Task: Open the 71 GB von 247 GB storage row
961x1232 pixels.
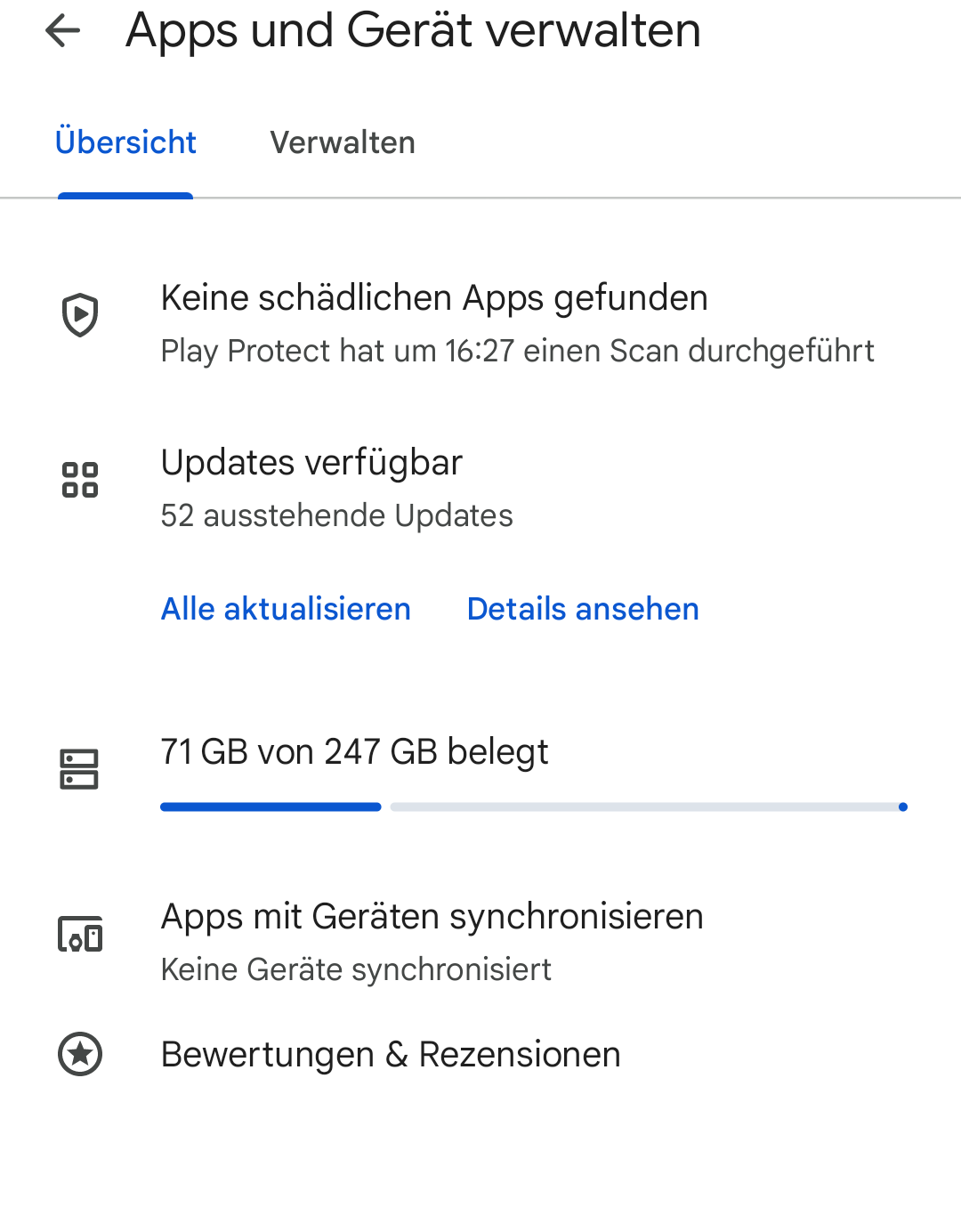Action: point(480,769)
